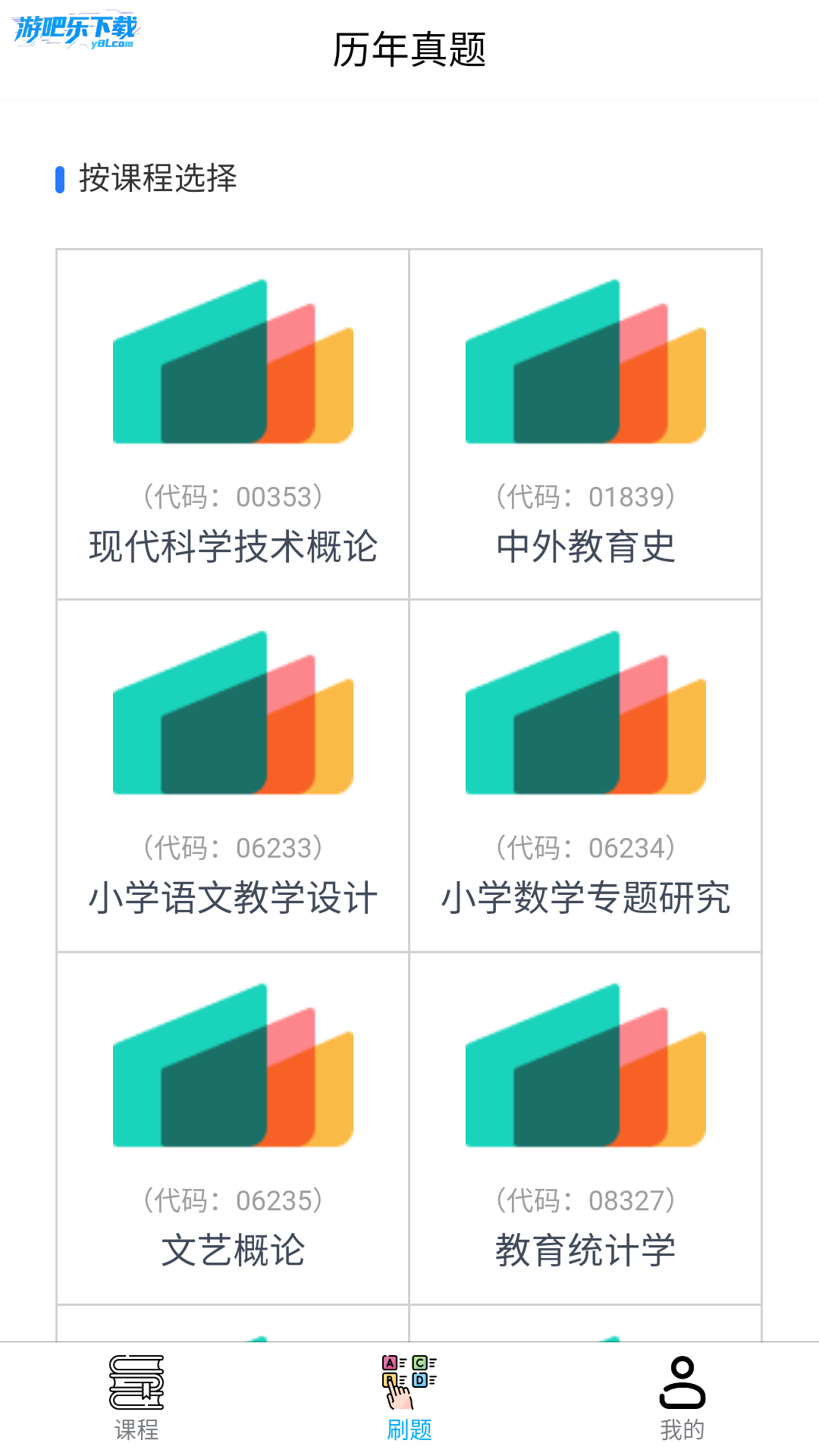The width and height of the screenshot is (819, 1456).
Task: Go to the 我的 tab
Action: (x=682, y=1398)
